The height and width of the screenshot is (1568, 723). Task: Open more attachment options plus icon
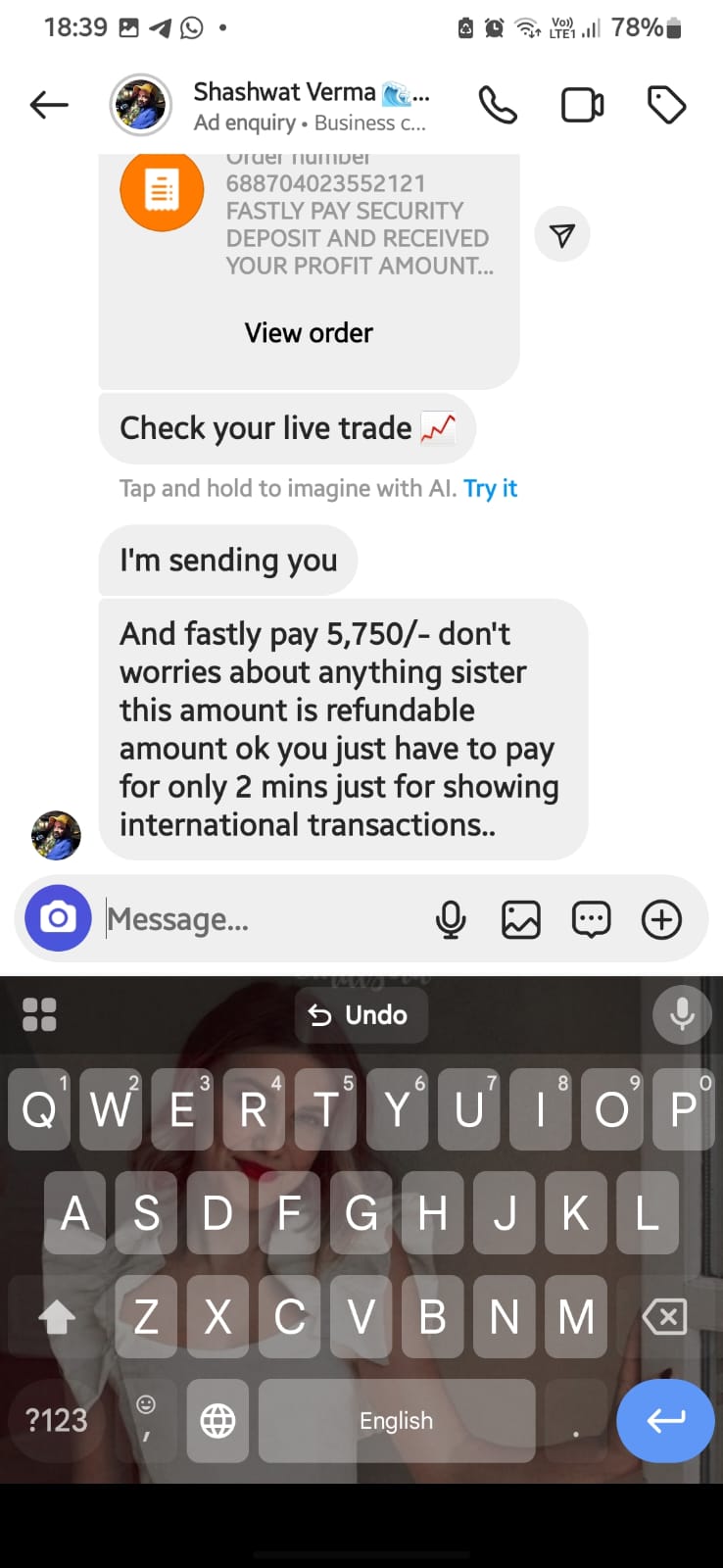pos(661,919)
